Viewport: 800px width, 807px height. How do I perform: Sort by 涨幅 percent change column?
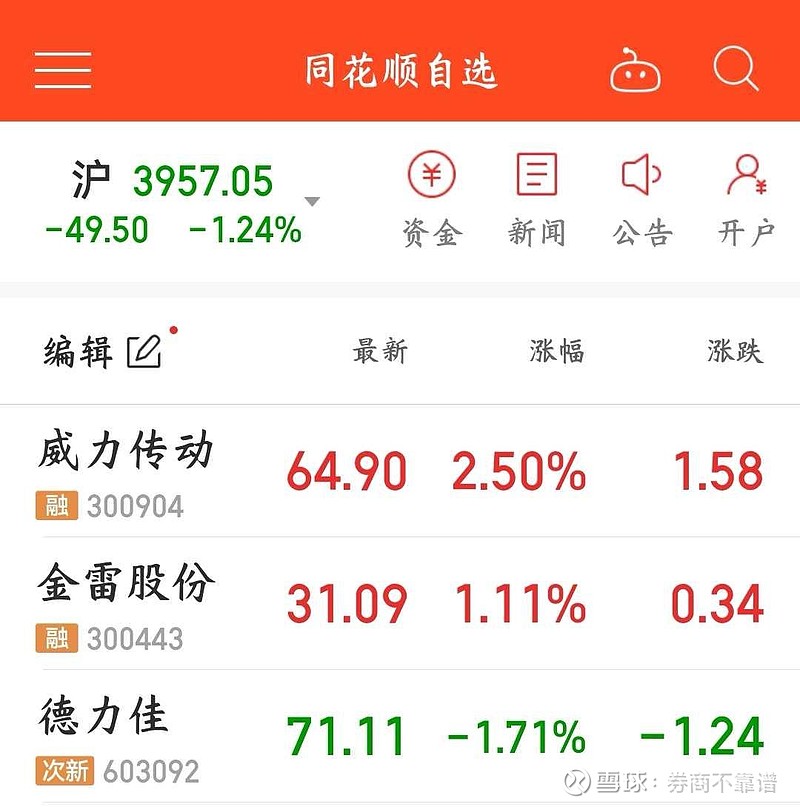(x=557, y=351)
